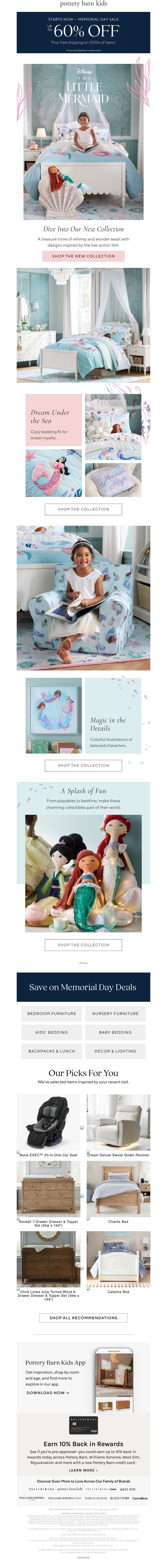Select Backpacks & Lunch category

52,1051
